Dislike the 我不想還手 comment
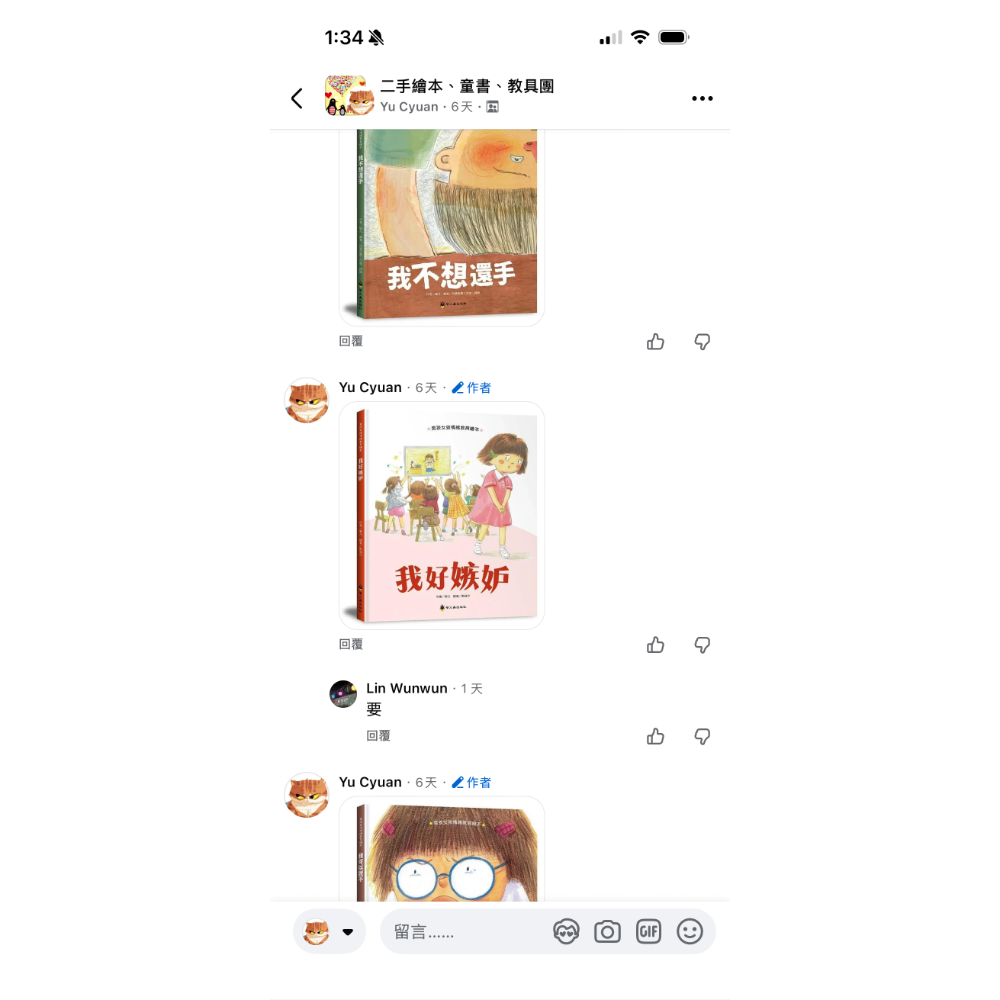Viewport: 1000px width, 1000px height. coord(702,342)
